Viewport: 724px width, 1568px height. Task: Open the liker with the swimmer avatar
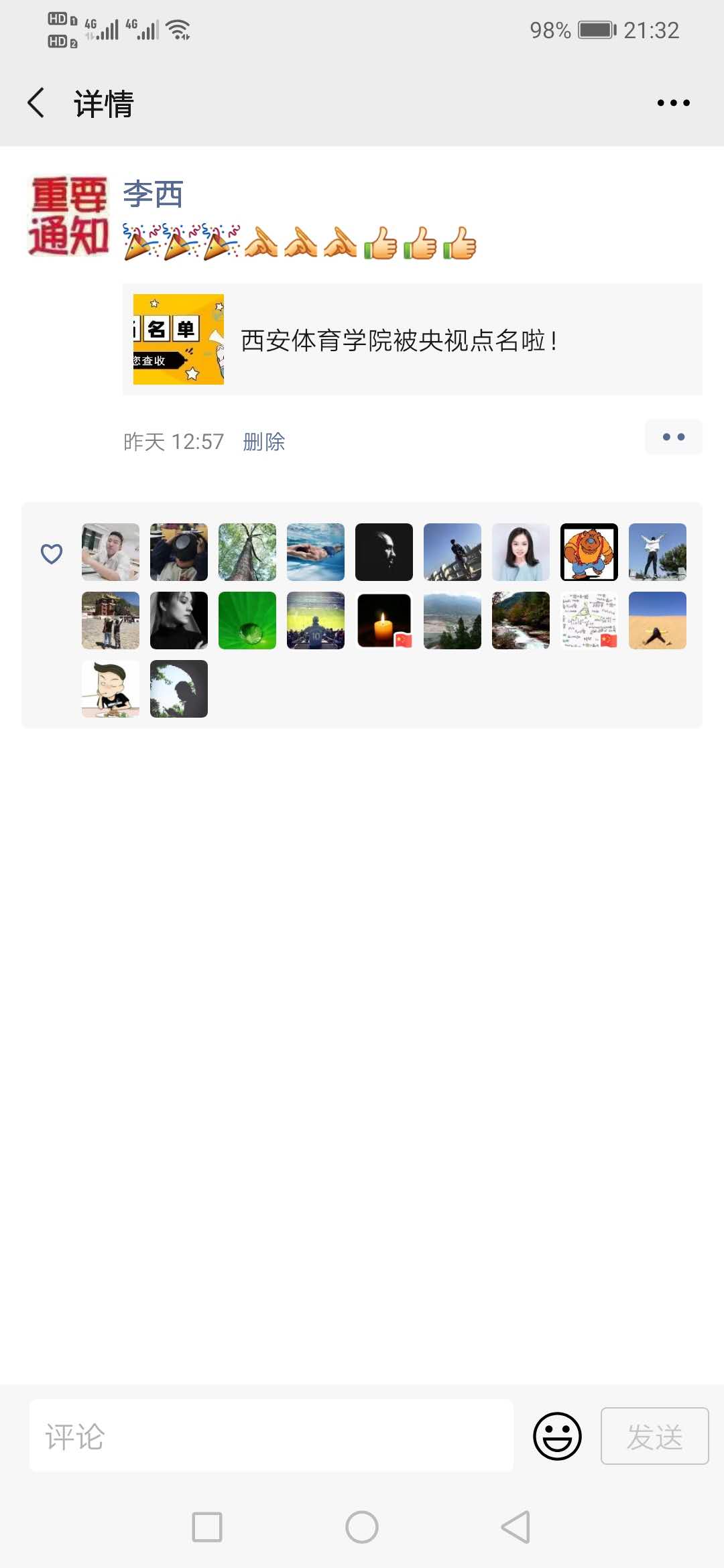tap(316, 552)
